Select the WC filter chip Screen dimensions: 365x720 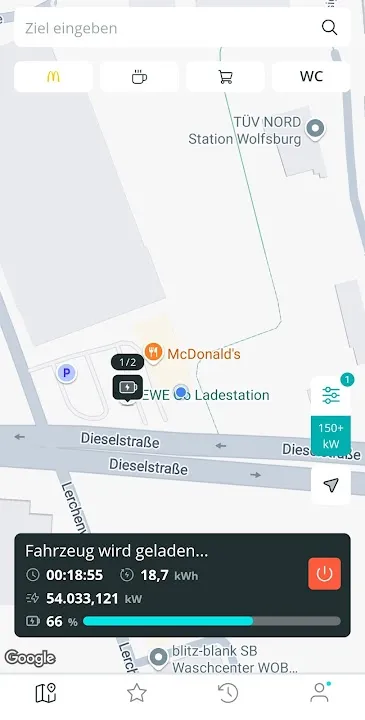click(x=311, y=77)
